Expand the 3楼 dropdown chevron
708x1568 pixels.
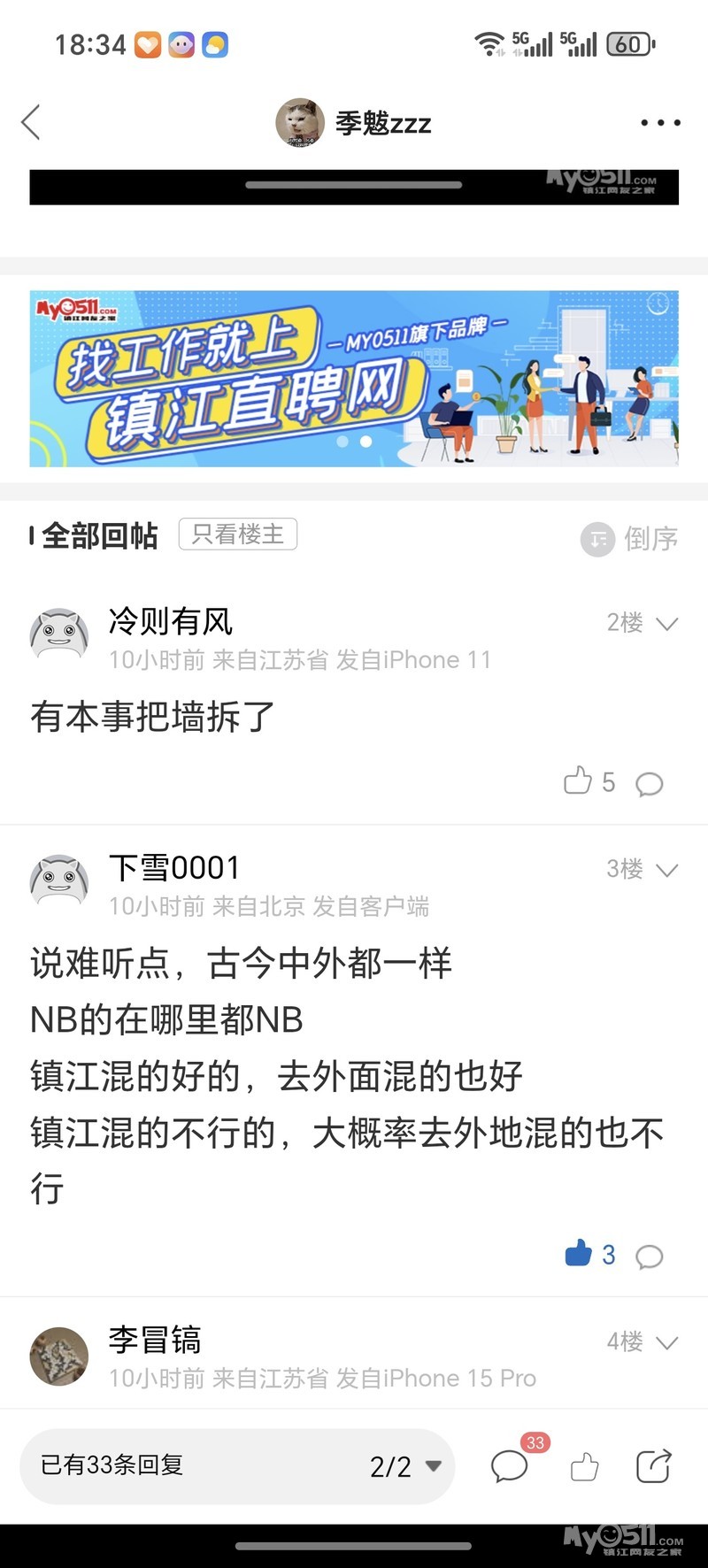[667, 870]
